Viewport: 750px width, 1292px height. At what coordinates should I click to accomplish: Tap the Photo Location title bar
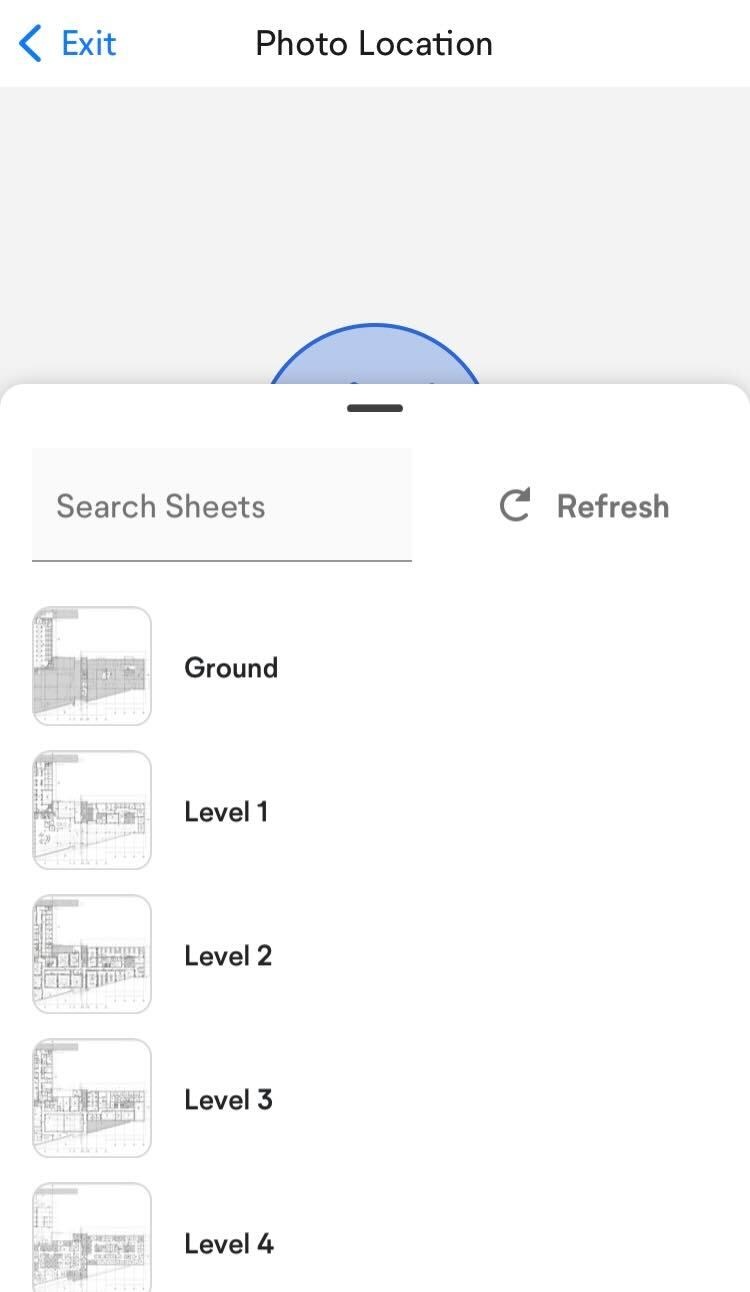(374, 43)
